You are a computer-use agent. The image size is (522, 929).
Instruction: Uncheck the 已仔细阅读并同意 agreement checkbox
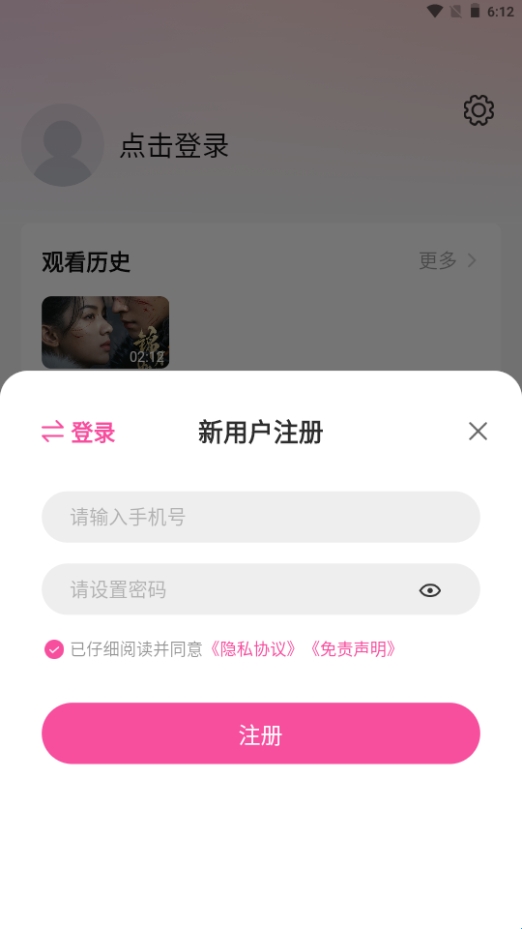[x=54, y=649]
